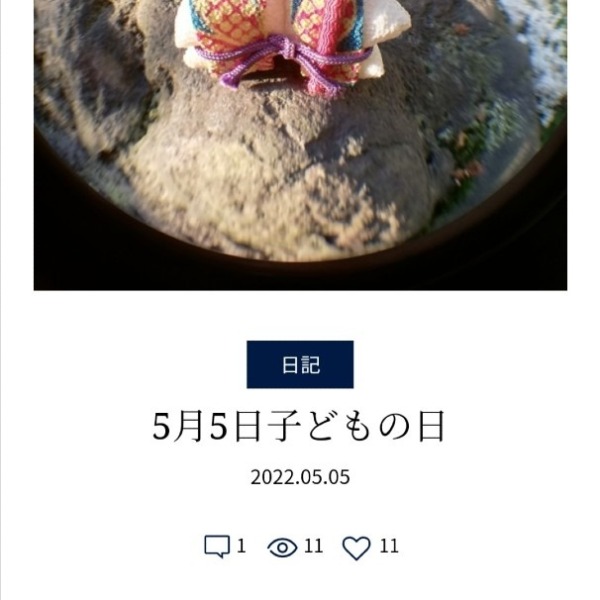Image resolution: width=600 pixels, height=600 pixels.
Task: Like the post with the heart icon
Action: pyautogui.click(x=356, y=547)
